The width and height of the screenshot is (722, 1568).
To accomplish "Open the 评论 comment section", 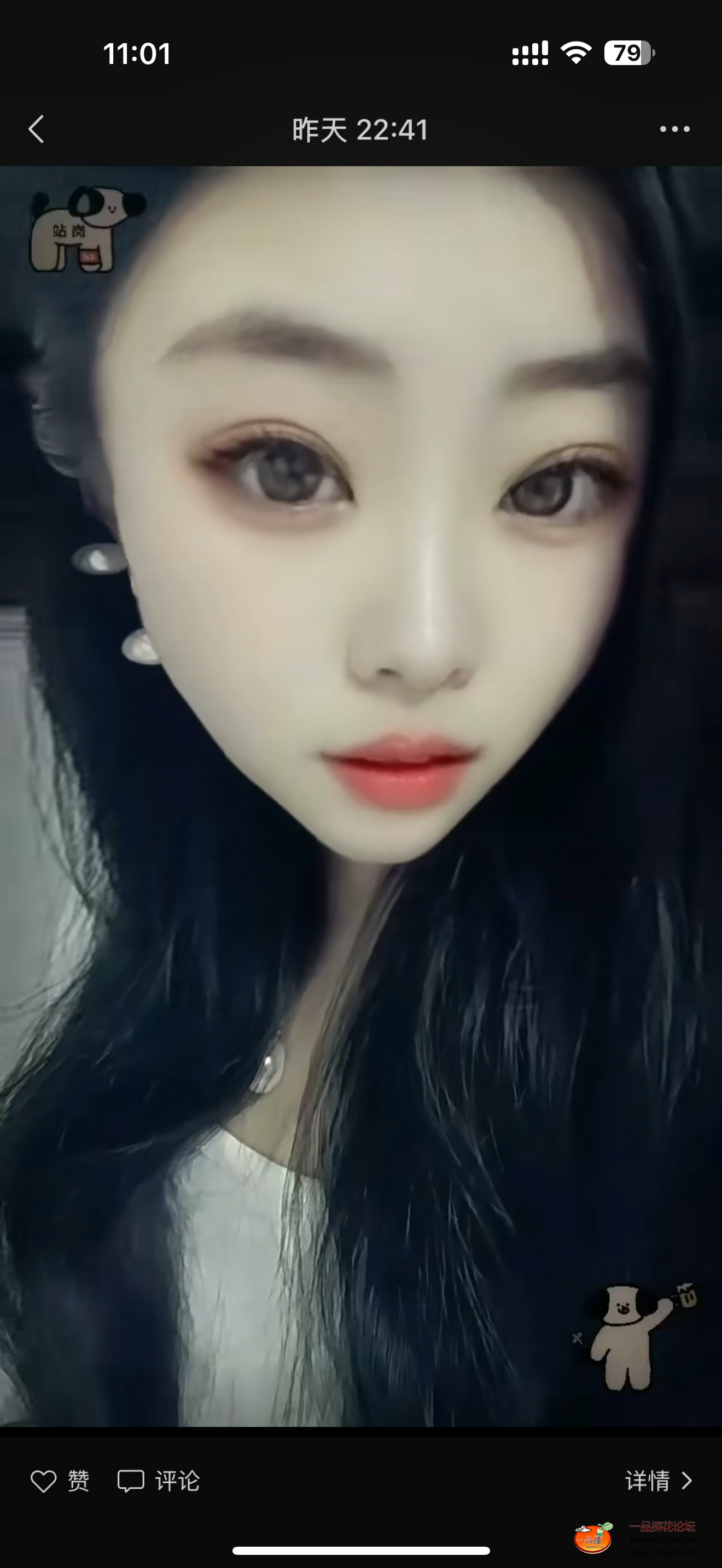I will [158, 1481].
